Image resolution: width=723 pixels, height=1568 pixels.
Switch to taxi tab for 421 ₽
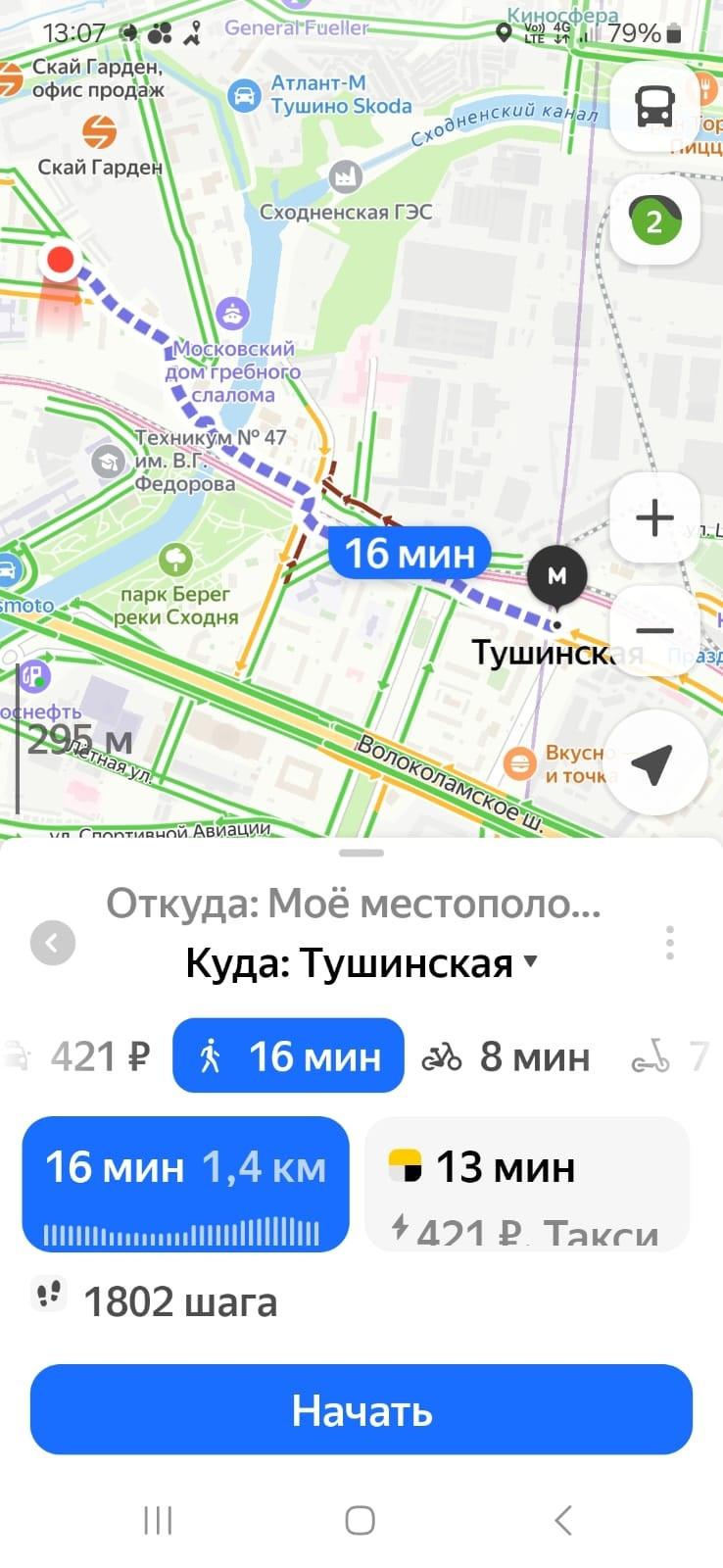(x=78, y=1056)
